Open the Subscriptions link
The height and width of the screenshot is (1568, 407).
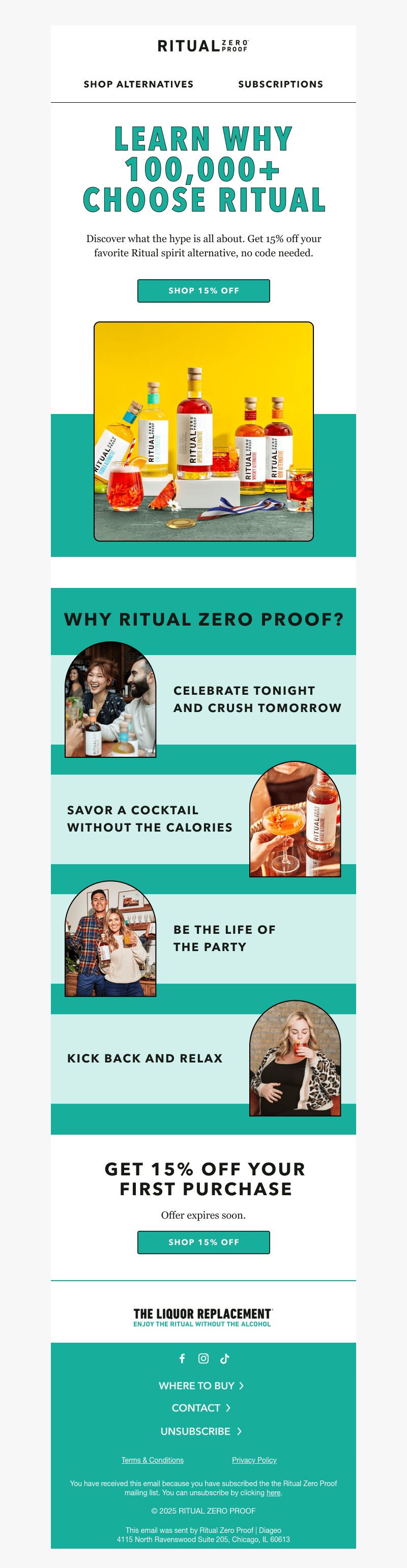[x=280, y=84]
